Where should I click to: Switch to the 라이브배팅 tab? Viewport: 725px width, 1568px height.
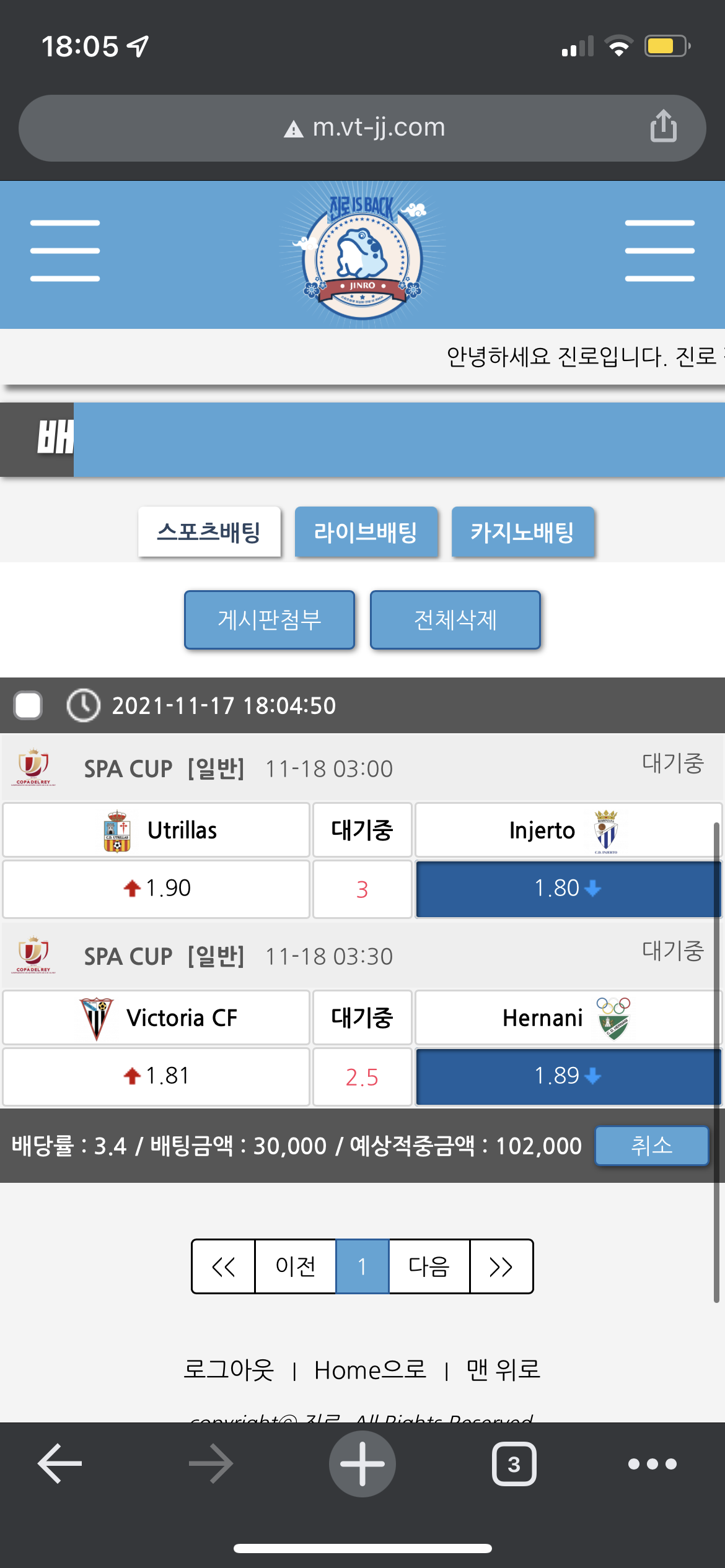coord(366,532)
